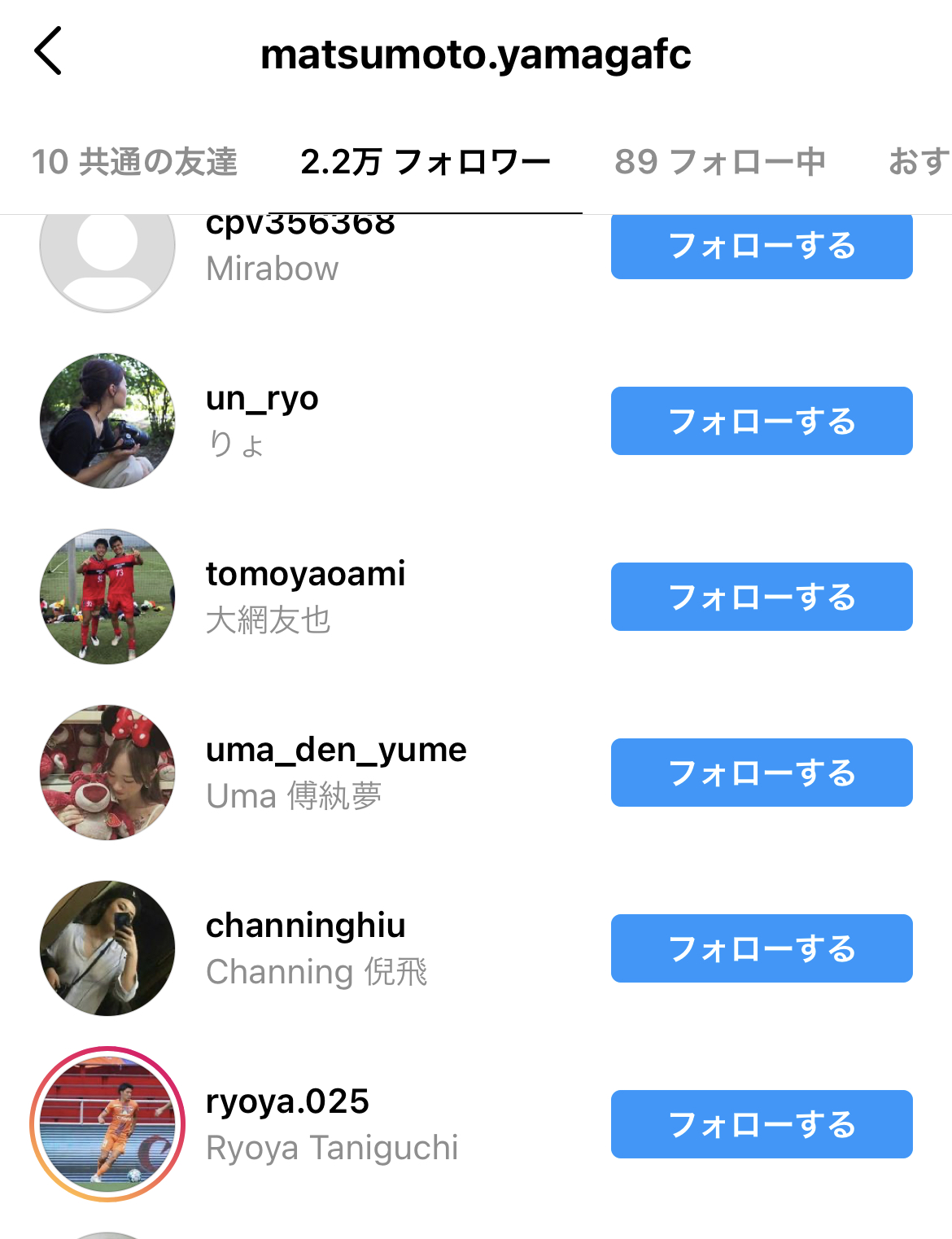Follow the user uma_den_yume
Screen dimensions: 952x1239
[761, 773]
